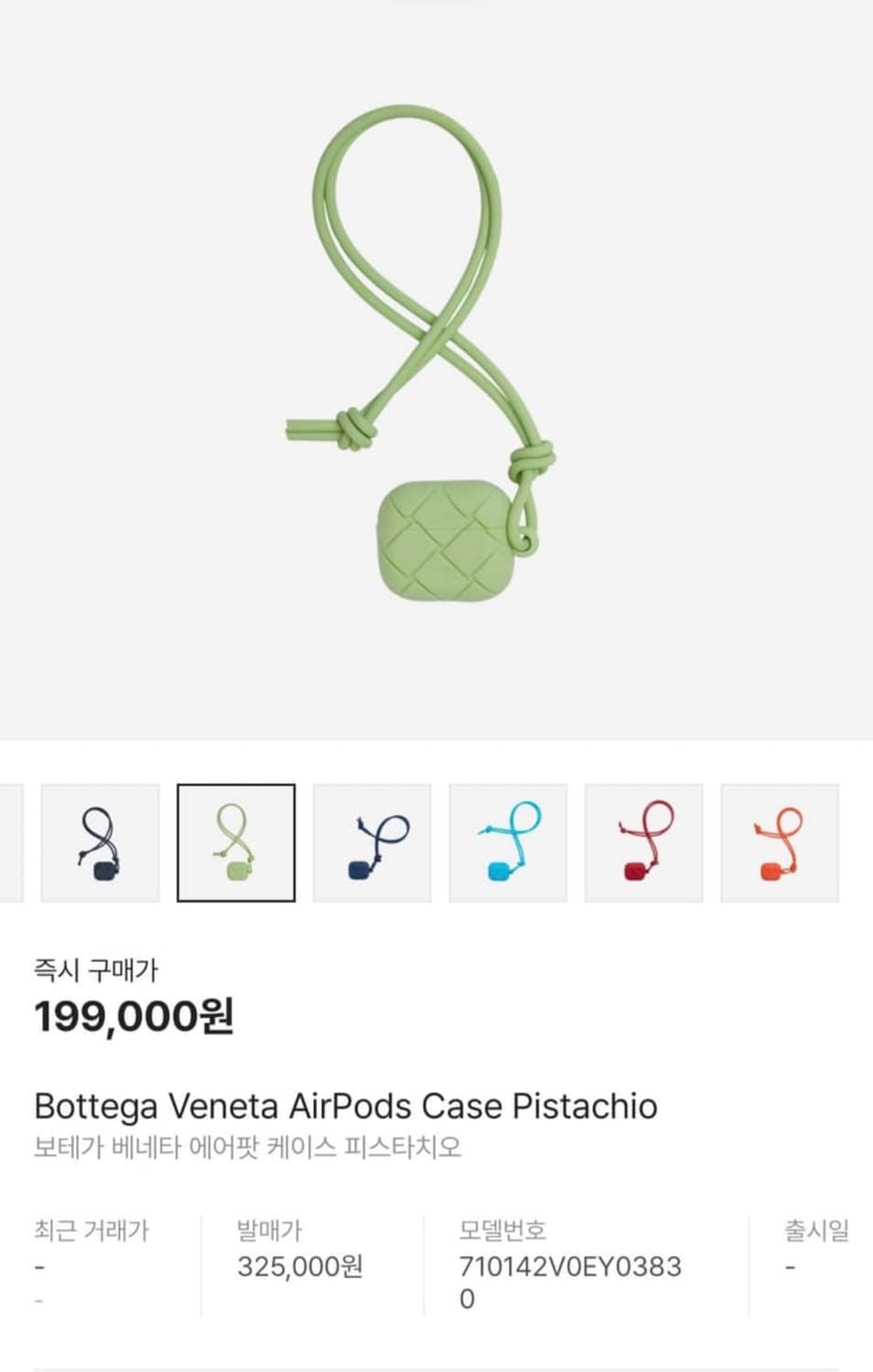The image size is (873, 1372).
Task: Select the dark navy AirPods case thumbnail
Action: pos(99,842)
